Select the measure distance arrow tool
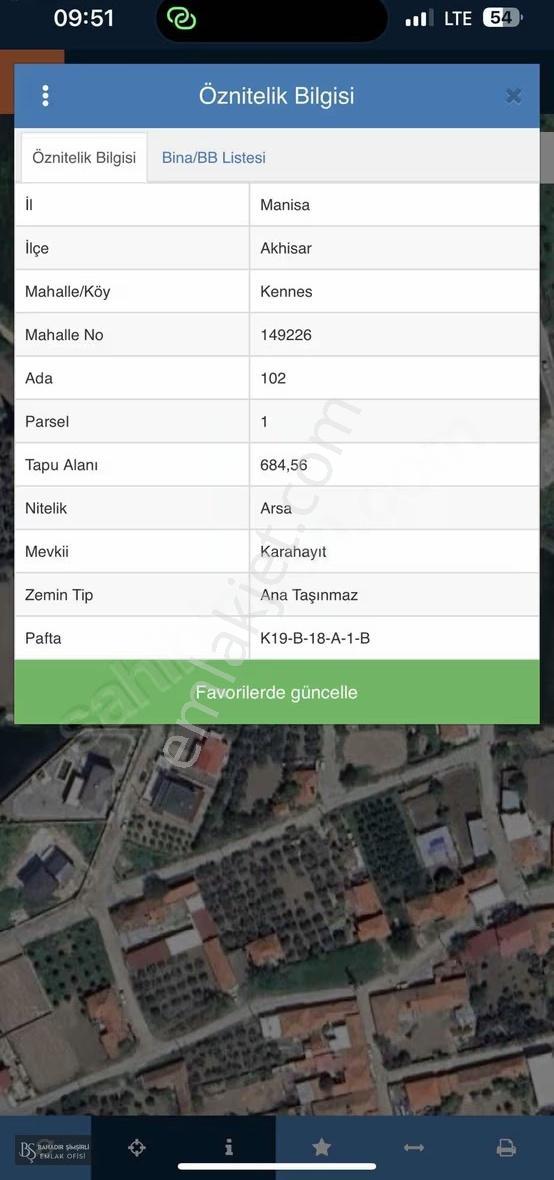This screenshot has height=1180, width=554. [x=413, y=1147]
